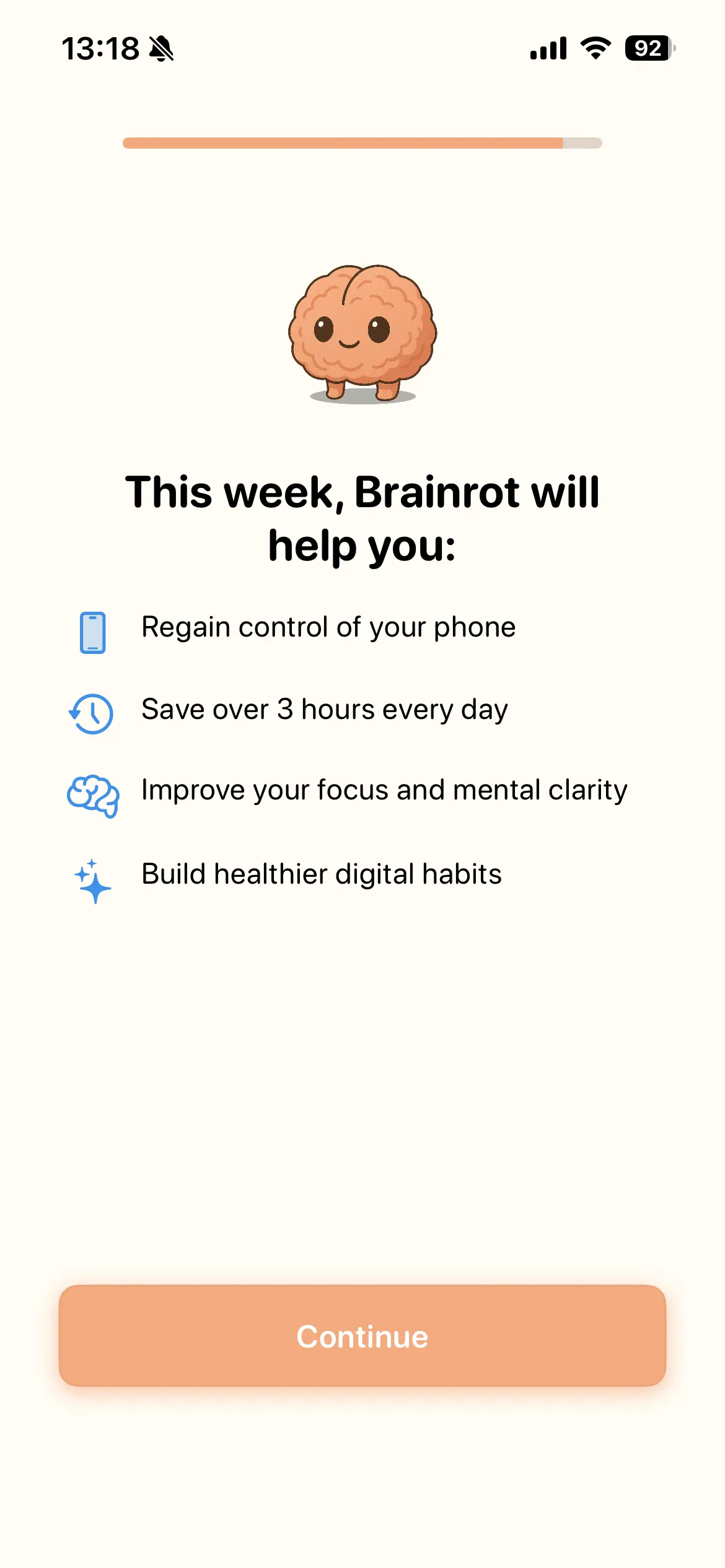725x1568 pixels.
Task: Tap the Continue button
Action: tap(362, 1336)
